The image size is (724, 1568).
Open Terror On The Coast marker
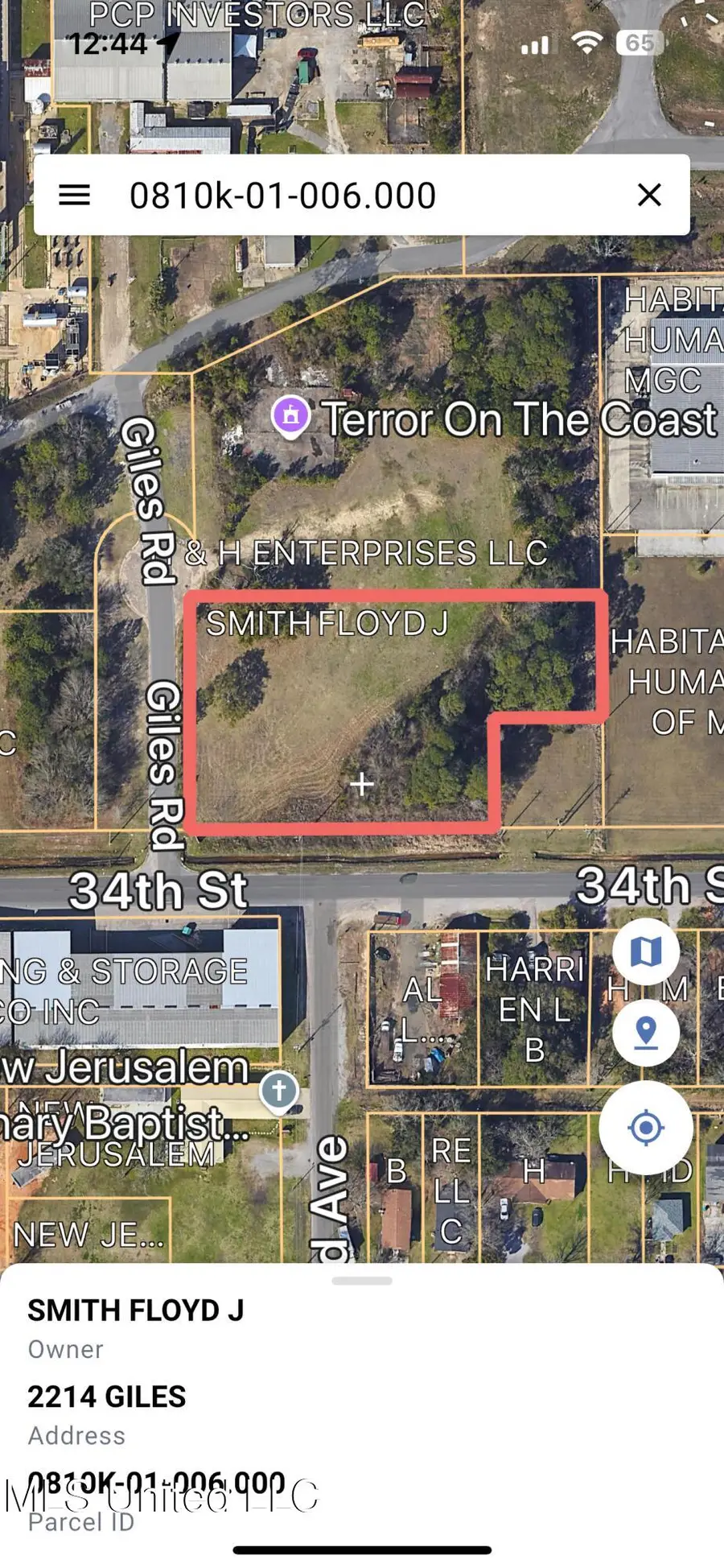[x=290, y=416]
